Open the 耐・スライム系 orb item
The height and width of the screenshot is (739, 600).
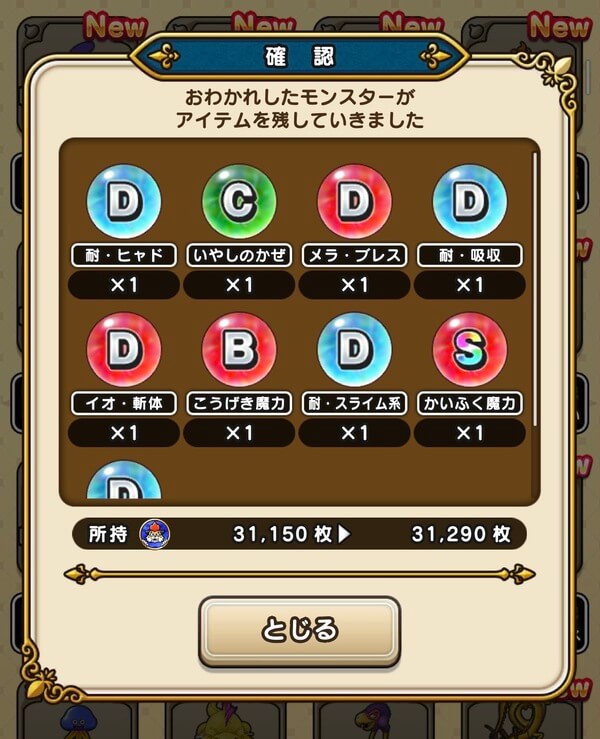pyautogui.click(x=354, y=350)
